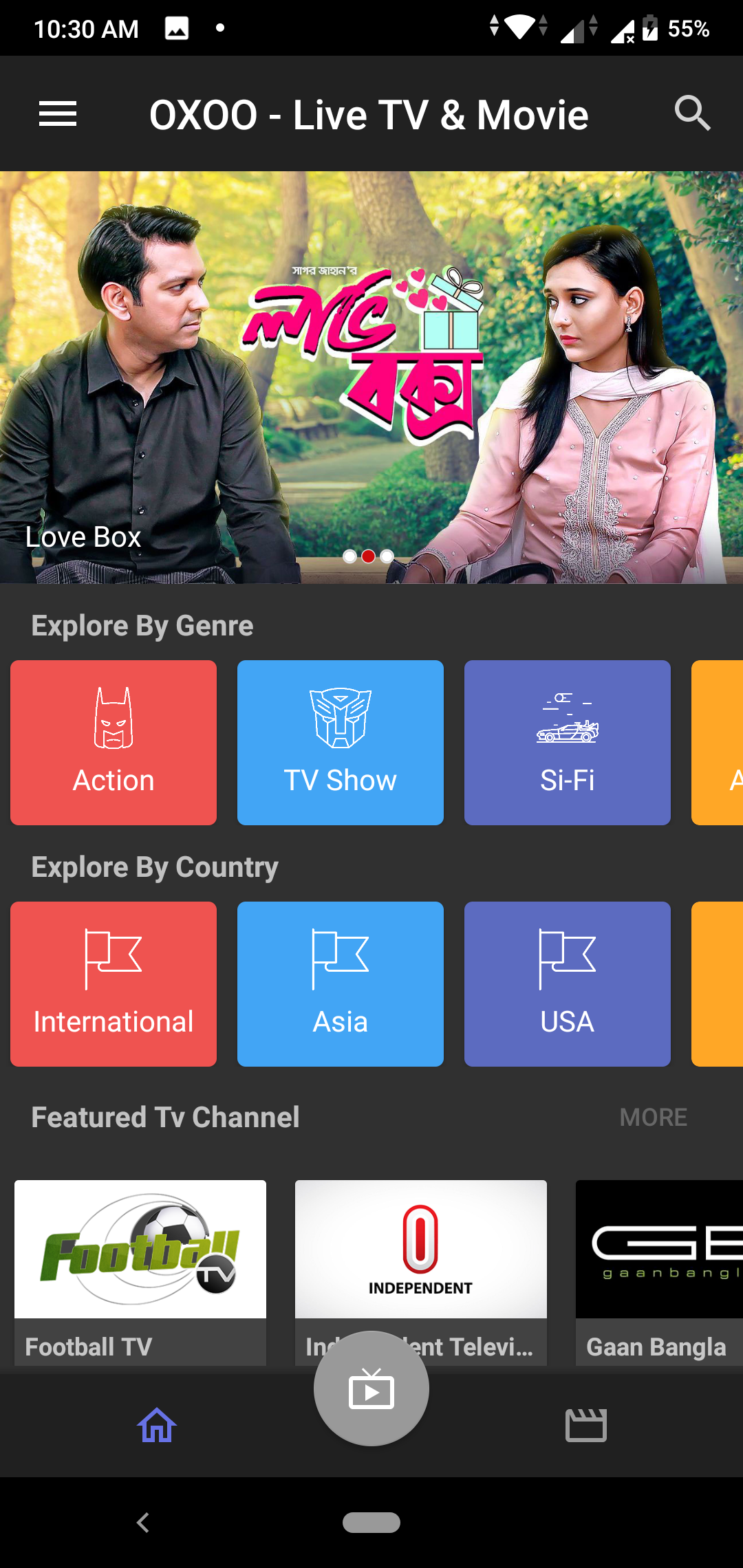Open the Si-Fi genre card

pos(568,743)
